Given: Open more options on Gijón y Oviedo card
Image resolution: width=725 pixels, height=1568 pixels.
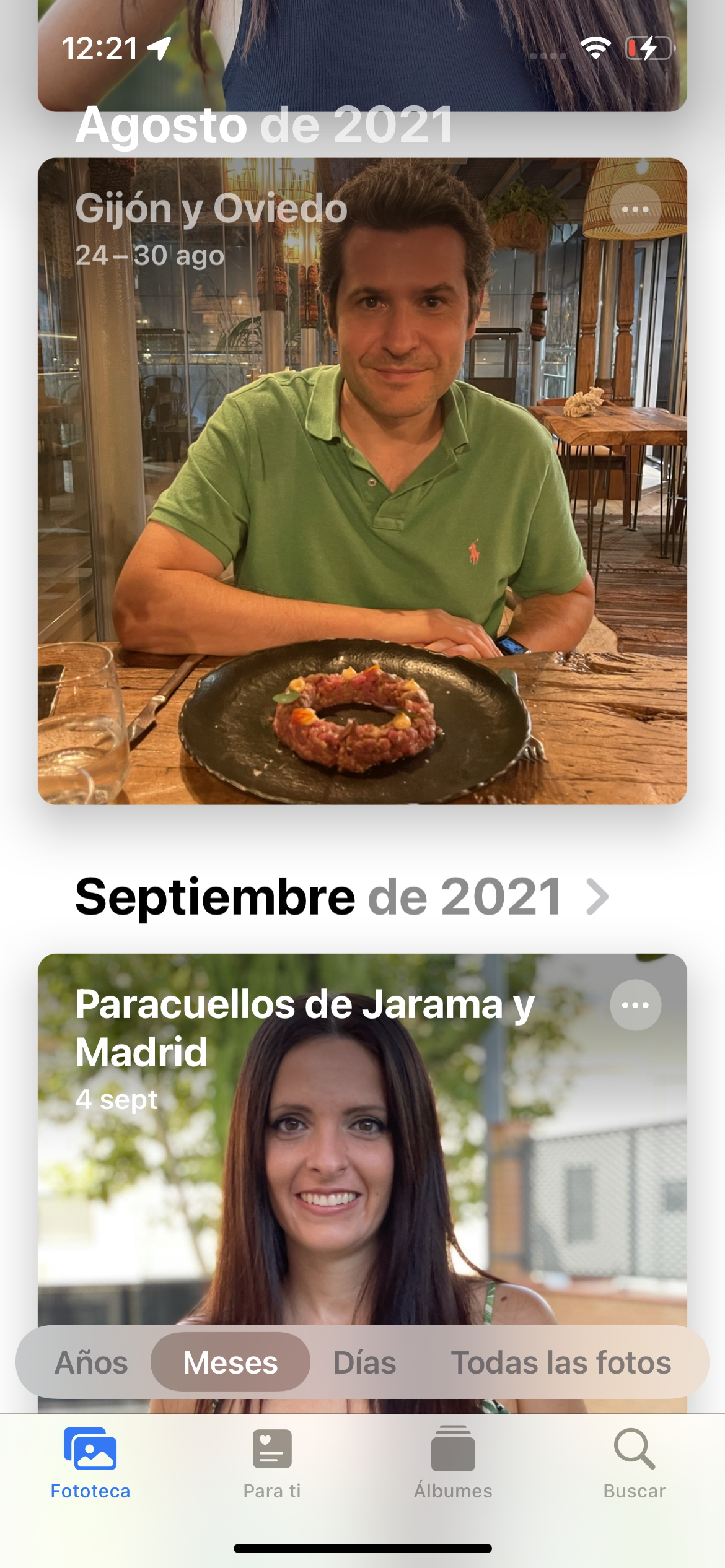Looking at the screenshot, I should pos(635,209).
